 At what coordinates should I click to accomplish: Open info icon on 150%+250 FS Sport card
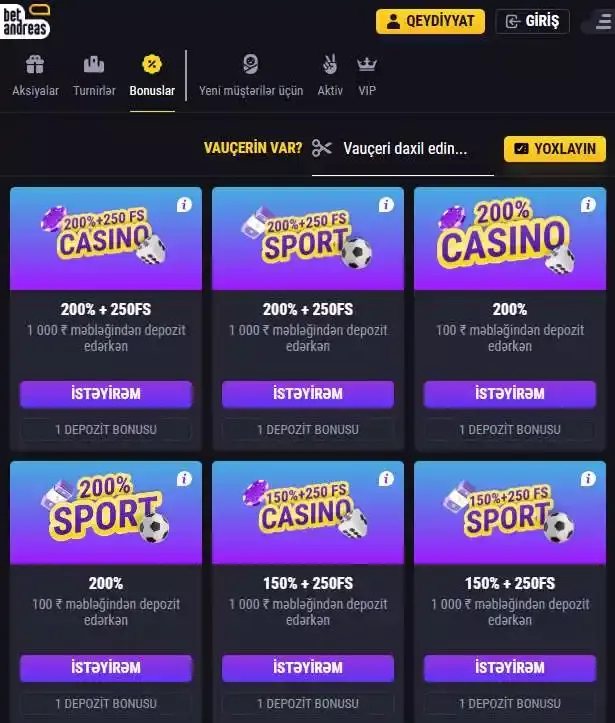[x=588, y=479]
